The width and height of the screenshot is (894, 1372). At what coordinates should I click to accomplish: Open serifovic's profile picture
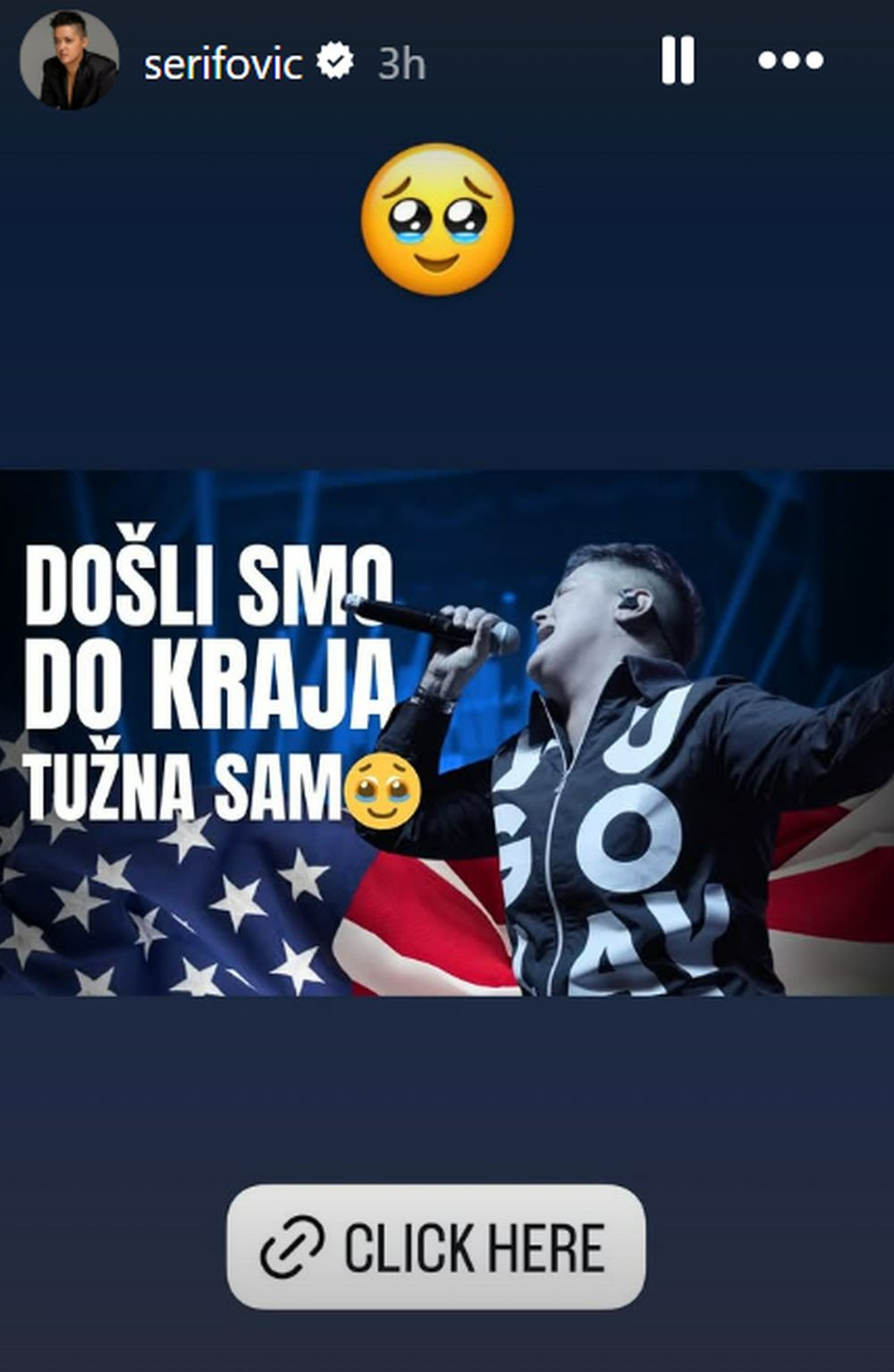coord(70,61)
